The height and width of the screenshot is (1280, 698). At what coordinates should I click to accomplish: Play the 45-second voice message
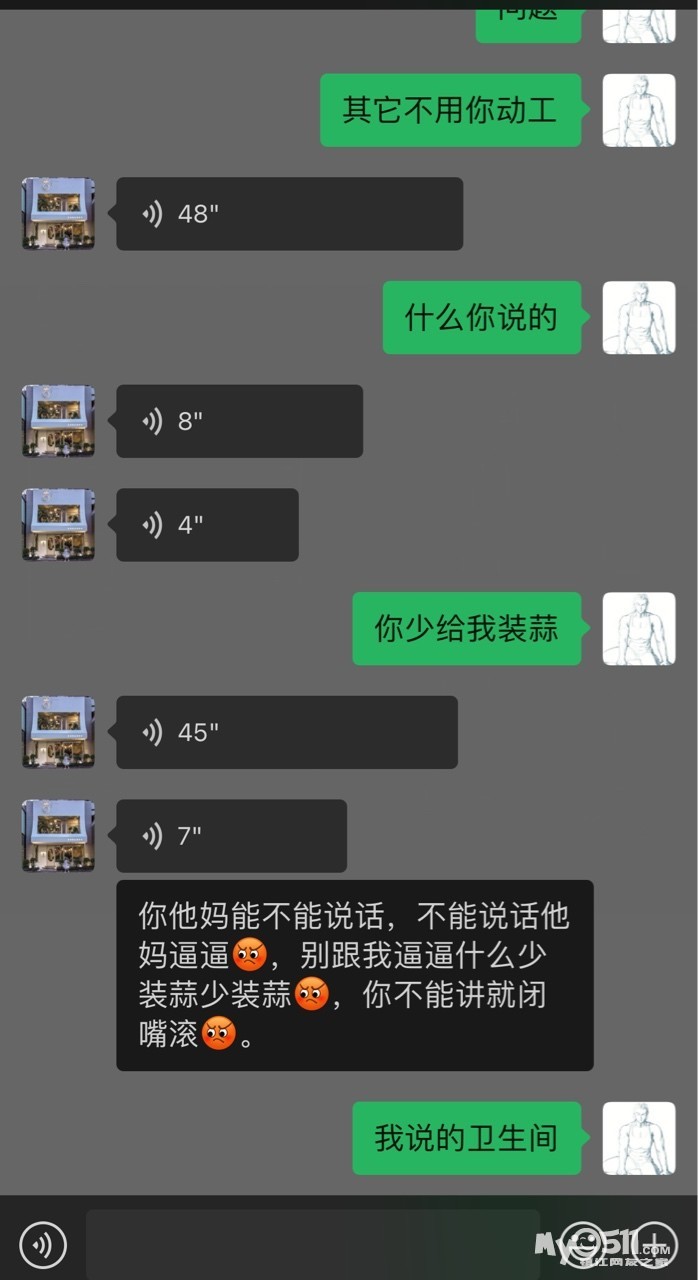point(286,733)
